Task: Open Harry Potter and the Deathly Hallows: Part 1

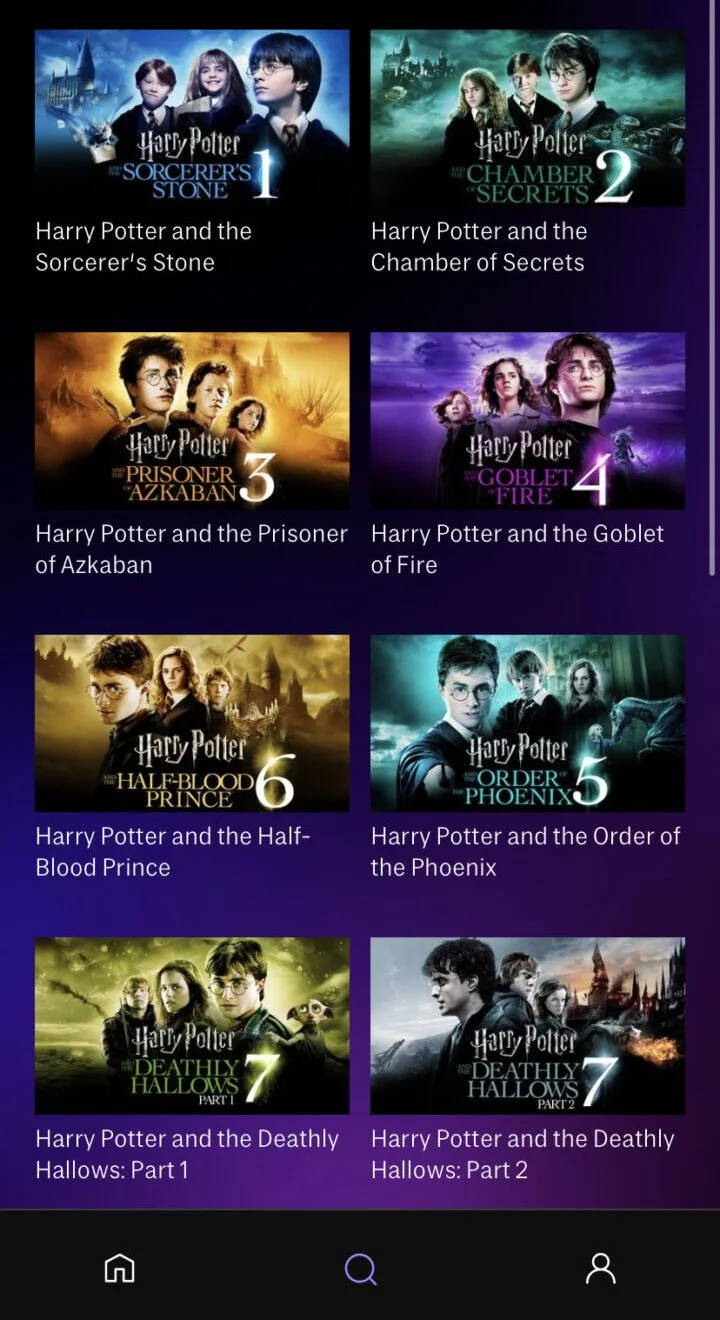Action: point(192,1025)
